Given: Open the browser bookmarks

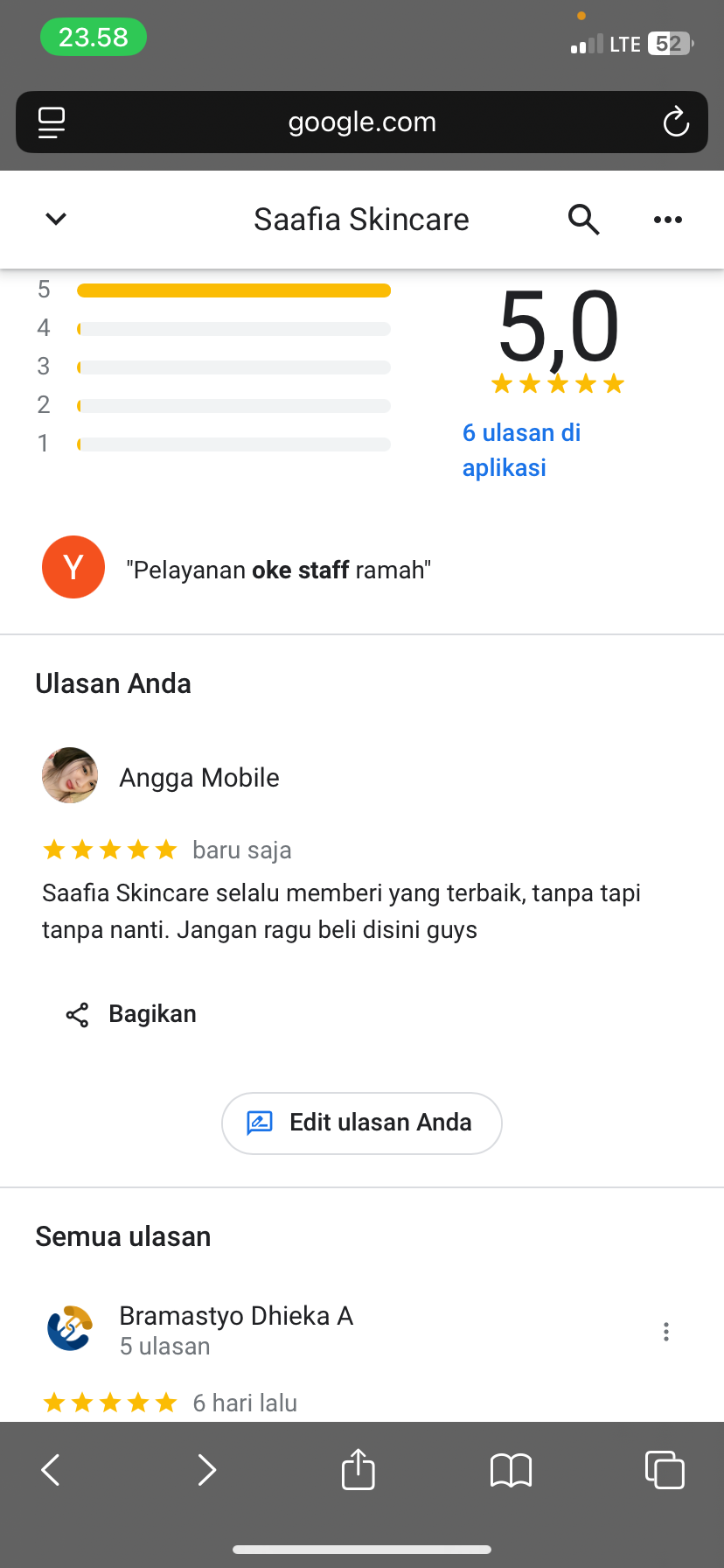Looking at the screenshot, I should click(512, 1470).
